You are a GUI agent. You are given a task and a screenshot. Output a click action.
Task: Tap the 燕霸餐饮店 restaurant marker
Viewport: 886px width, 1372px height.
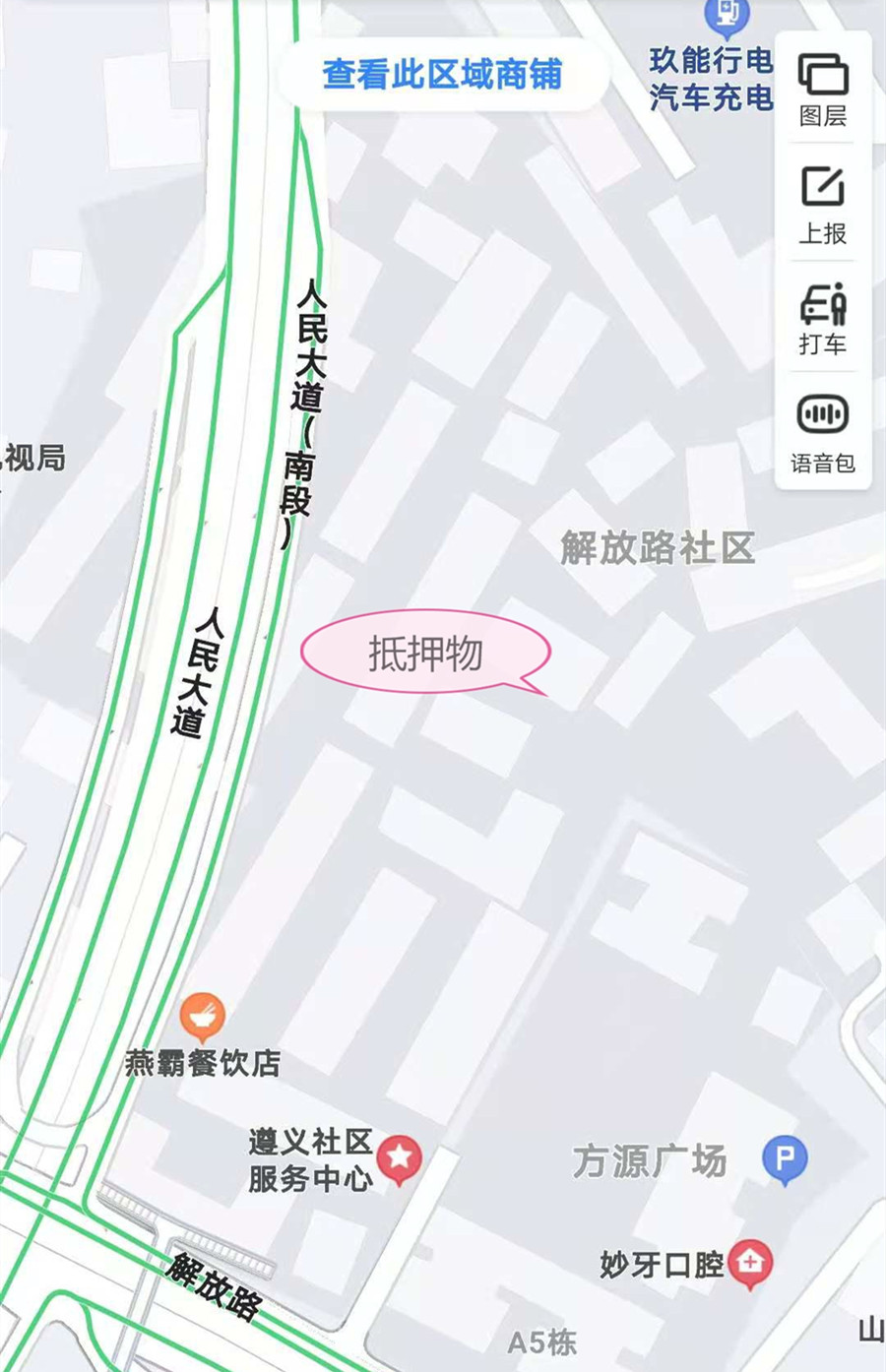pos(203,1018)
